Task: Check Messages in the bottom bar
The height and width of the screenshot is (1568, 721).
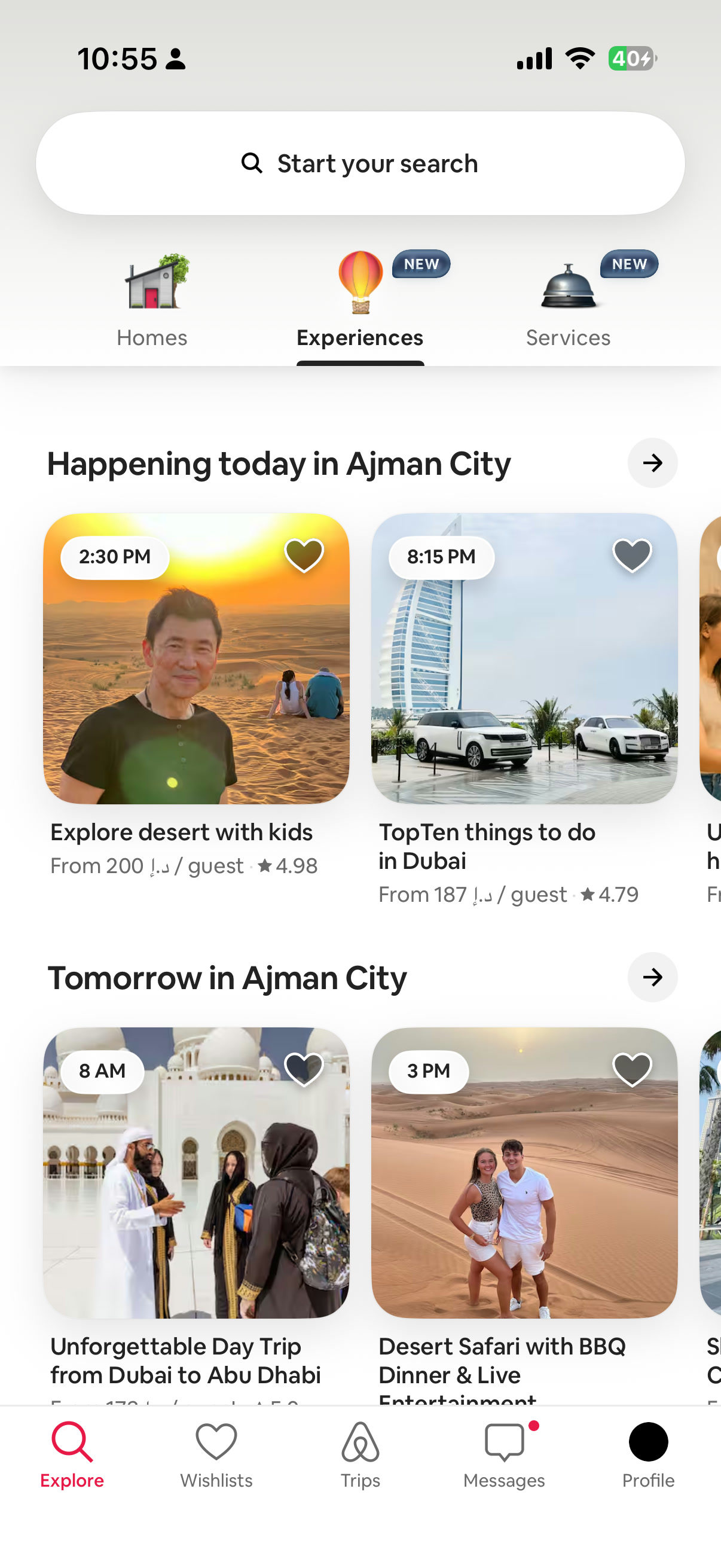Action: 505,1455
